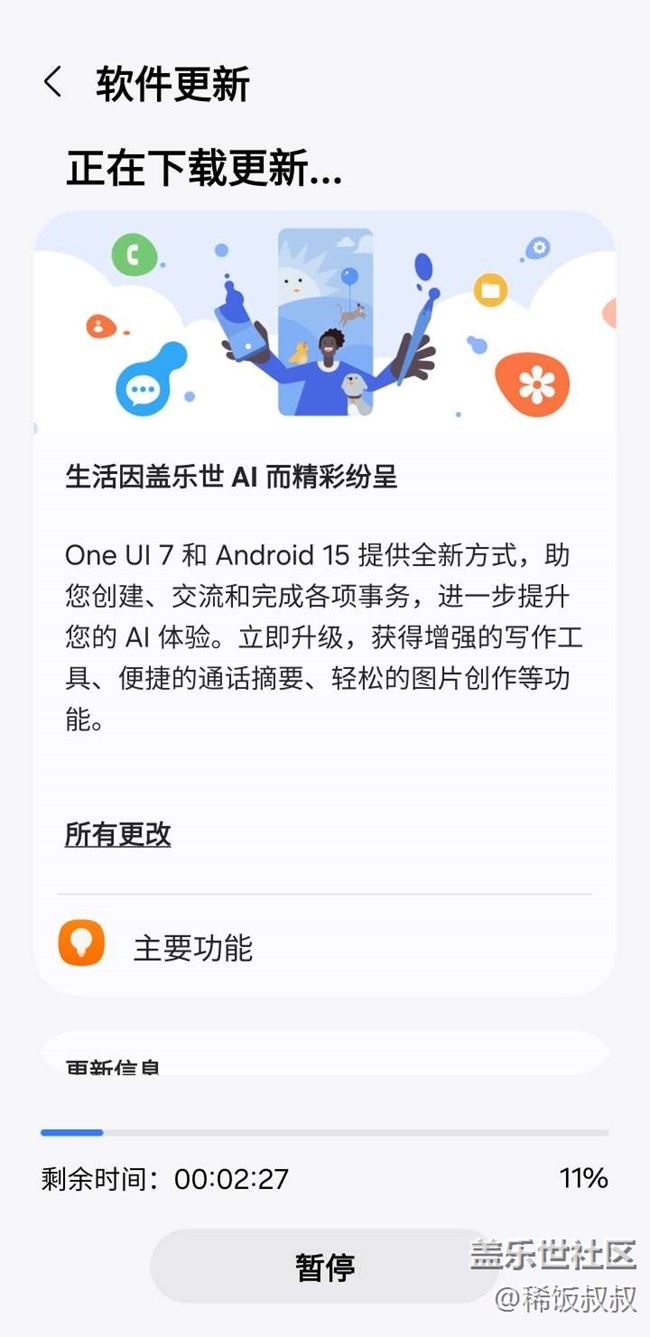Go back from the 软件更新 screen
The image size is (650, 1337).
click(x=53, y=83)
